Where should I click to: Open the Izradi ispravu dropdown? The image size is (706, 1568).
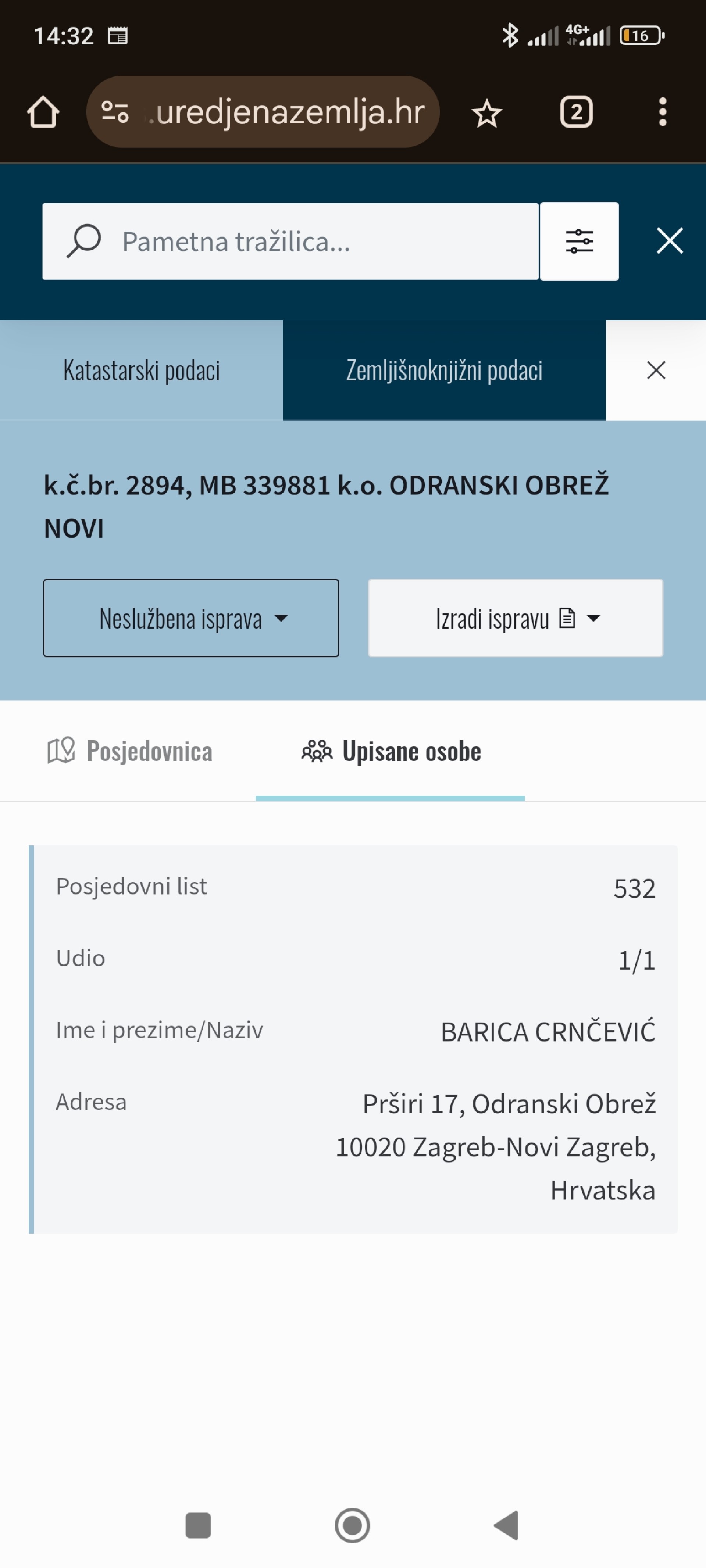516,619
